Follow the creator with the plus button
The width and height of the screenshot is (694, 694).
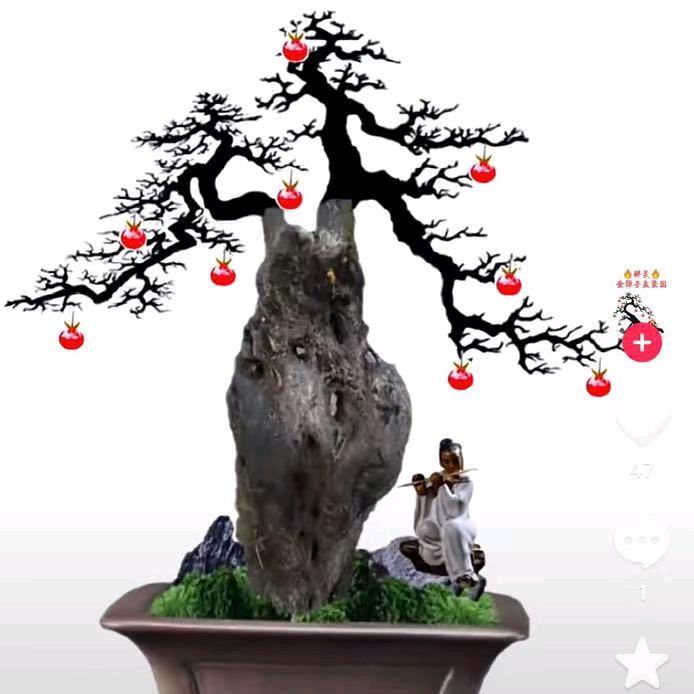pyautogui.click(x=642, y=342)
